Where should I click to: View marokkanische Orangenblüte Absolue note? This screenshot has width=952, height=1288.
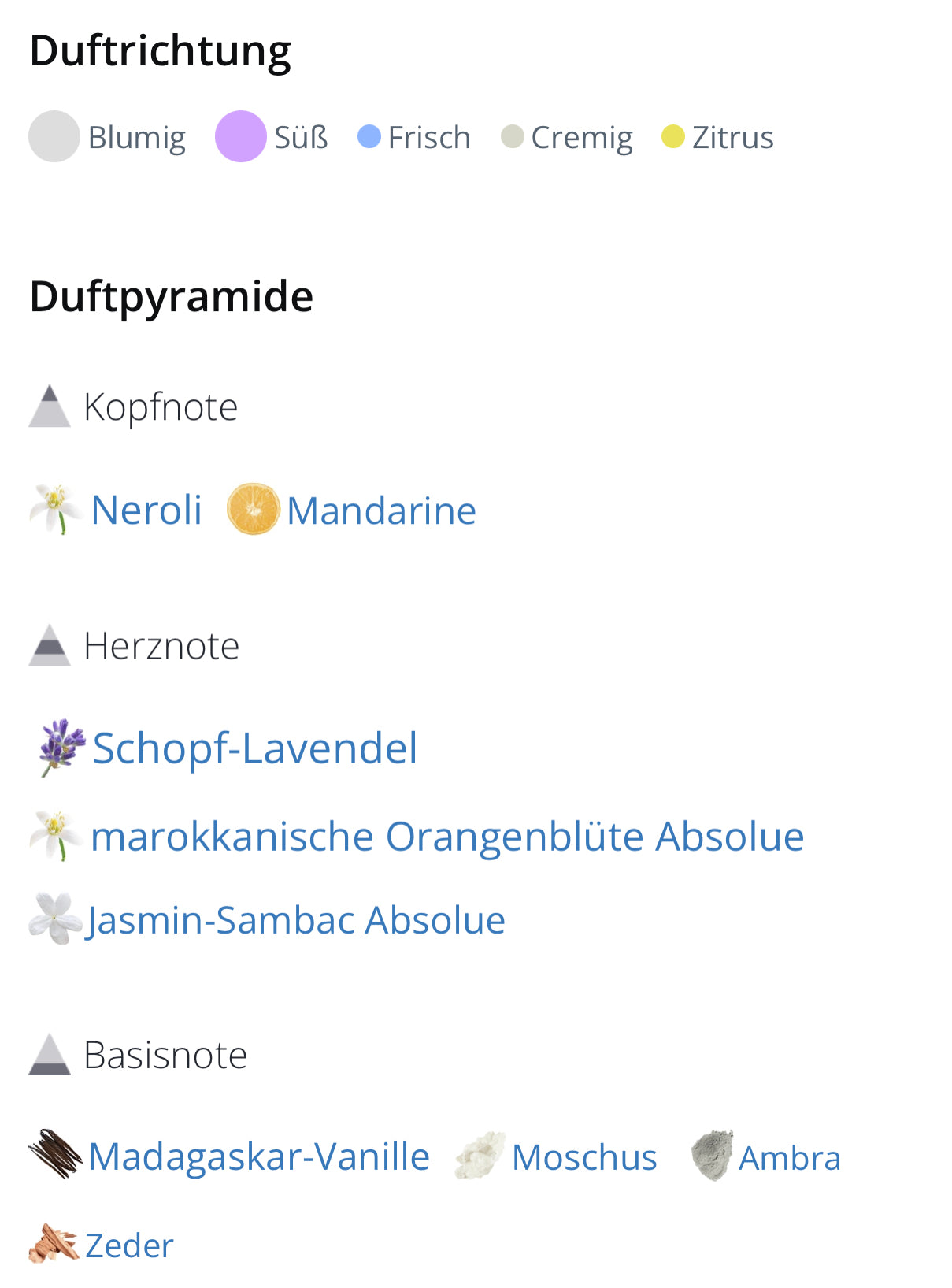(446, 837)
